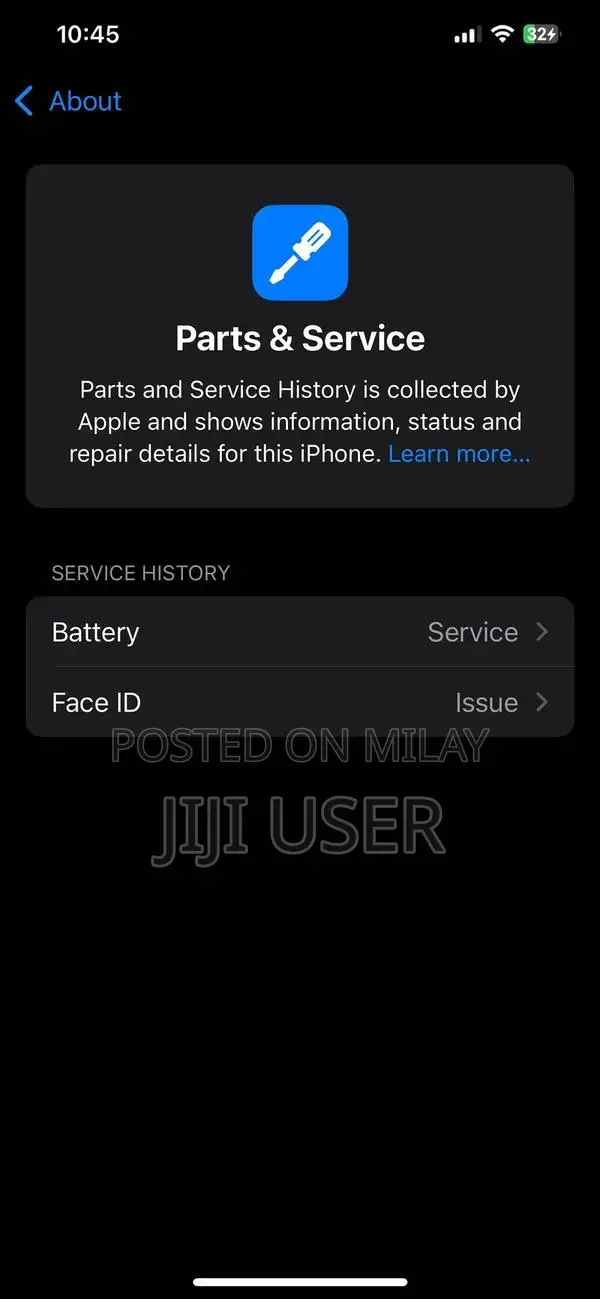Viewport: 600px width, 1299px height.
Task: View the Face ID issue details
Action: pos(300,702)
